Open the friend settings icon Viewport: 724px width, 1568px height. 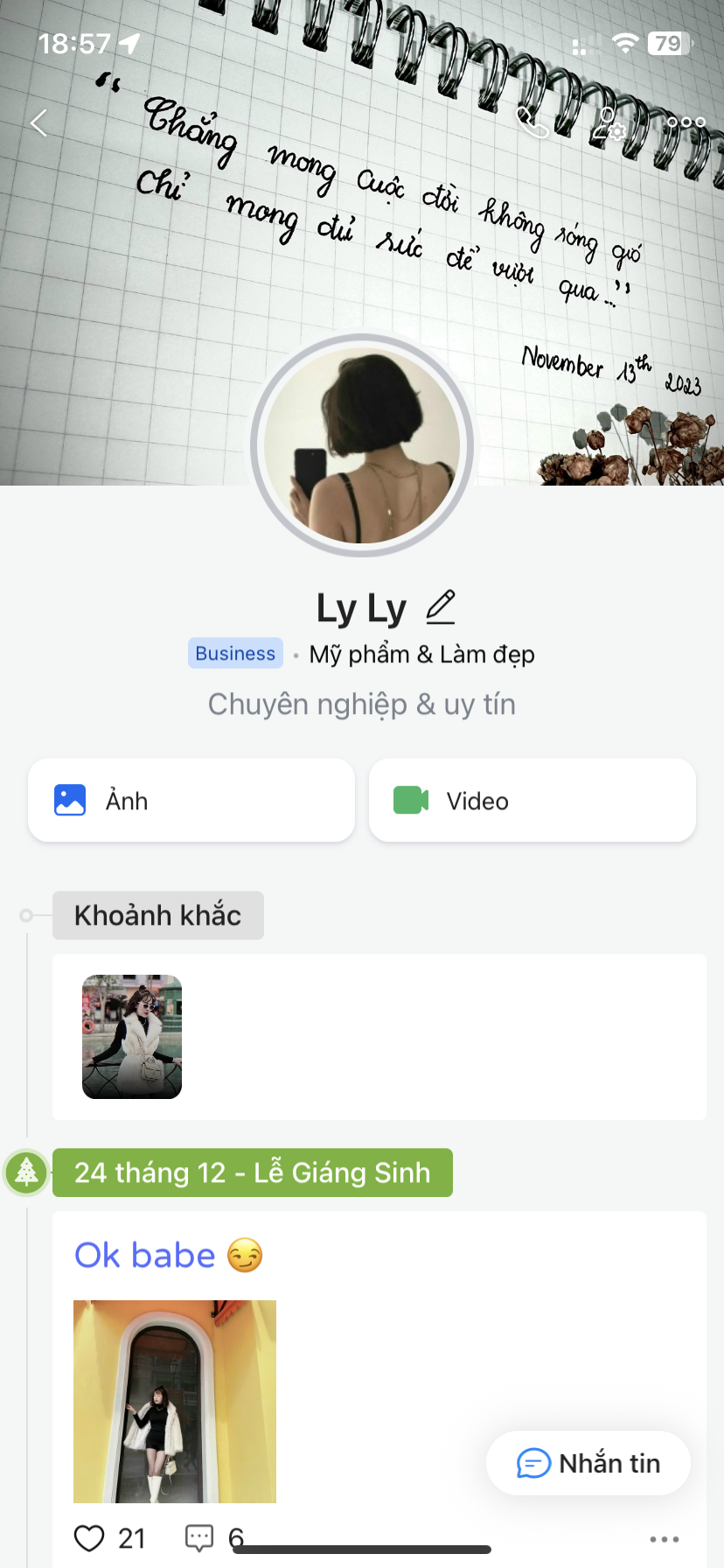609,123
